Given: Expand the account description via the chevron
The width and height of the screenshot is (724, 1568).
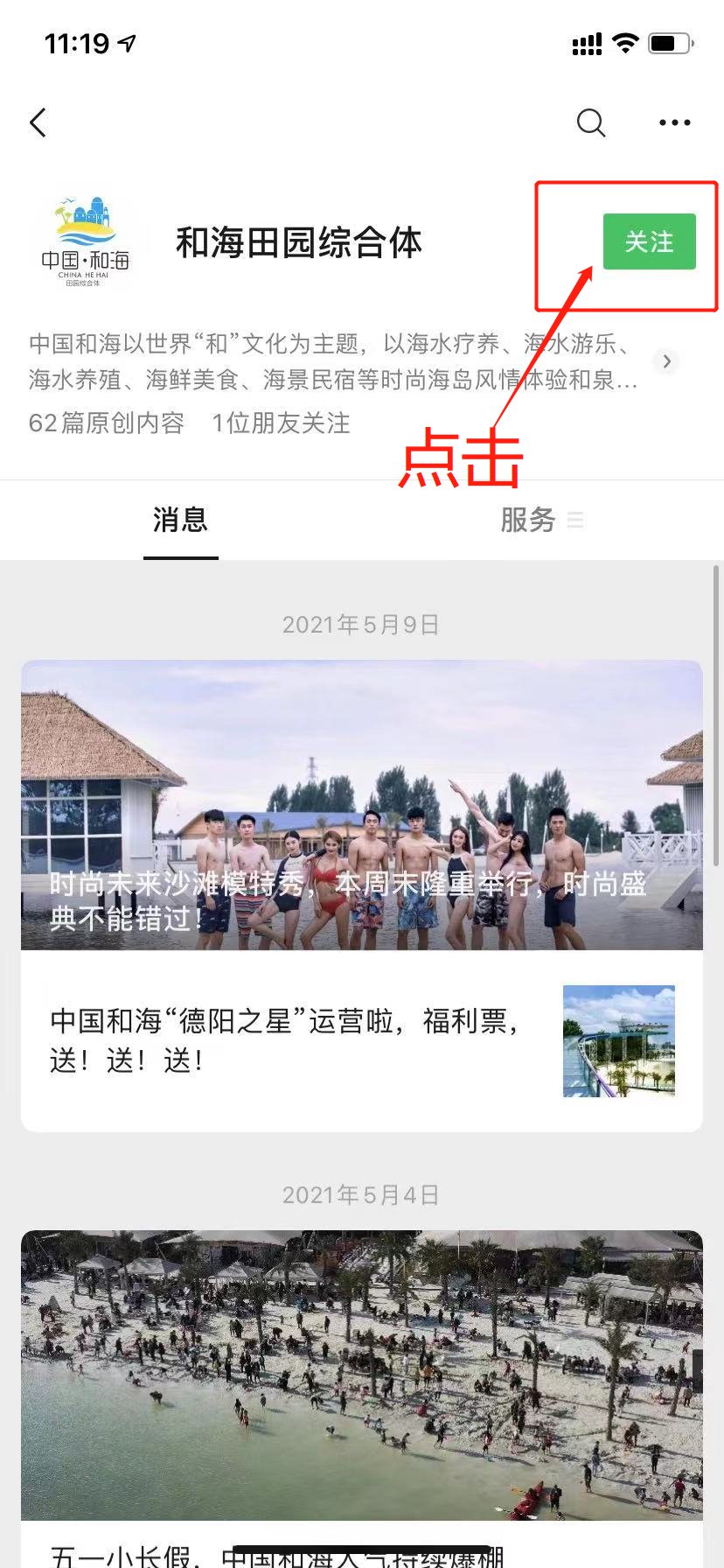Looking at the screenshot, I should pyautogui.click(x=667, y=361).
